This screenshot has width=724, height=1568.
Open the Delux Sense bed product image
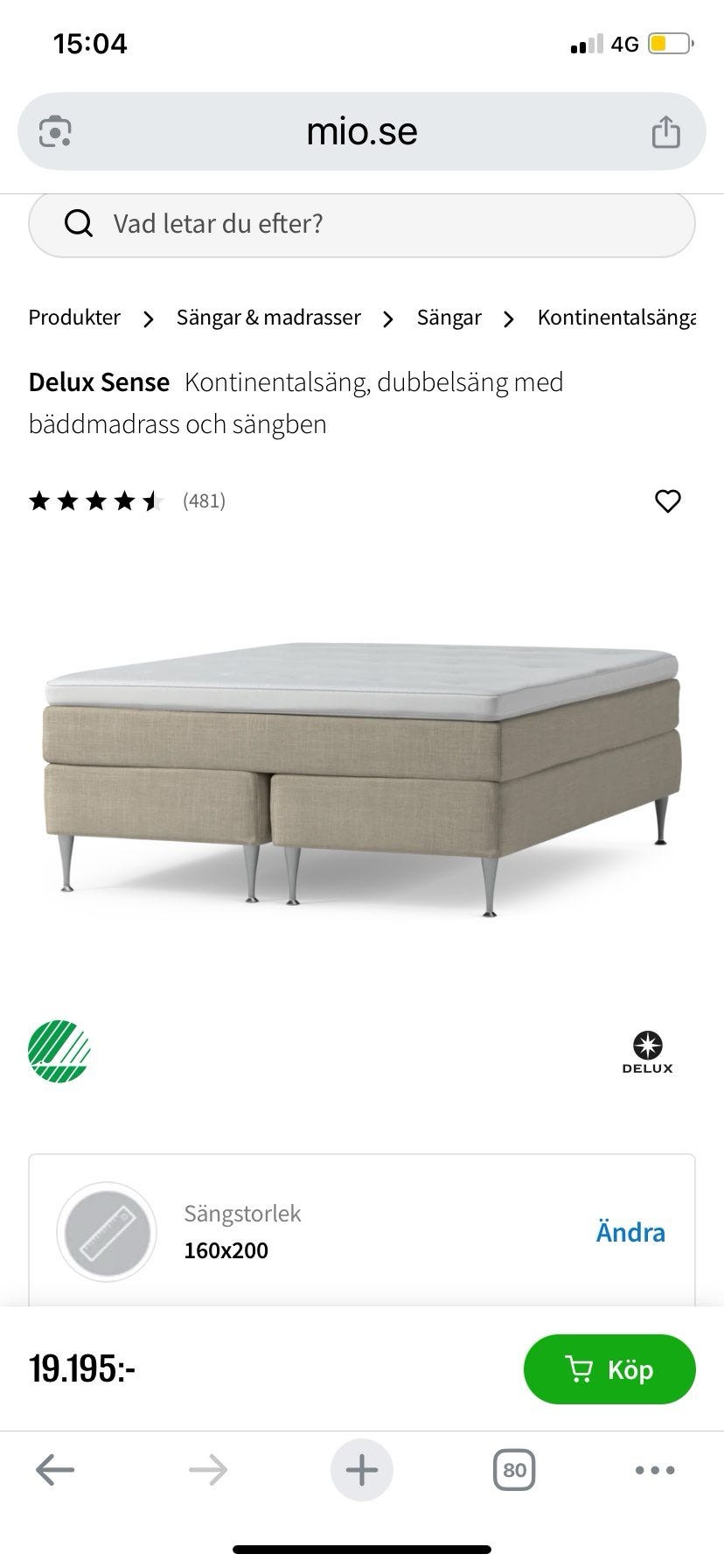pyautogui.click(x=361, y=779)
